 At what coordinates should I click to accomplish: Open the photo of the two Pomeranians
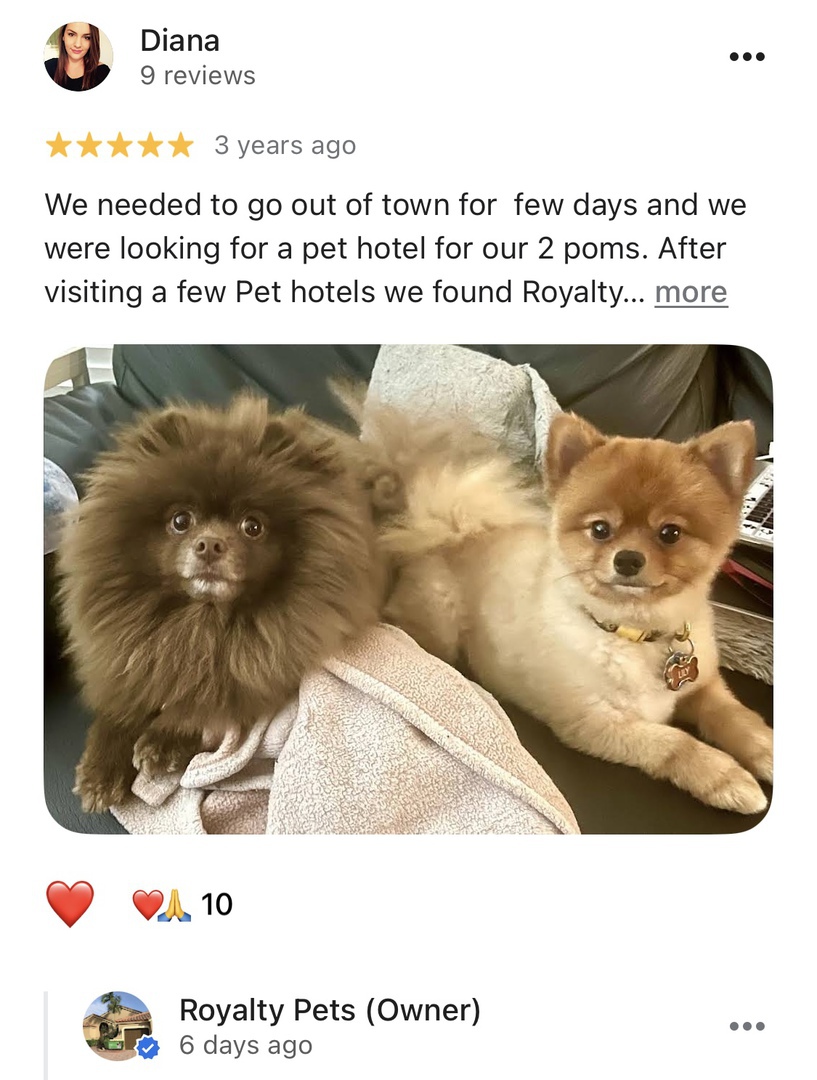point(408,589)
